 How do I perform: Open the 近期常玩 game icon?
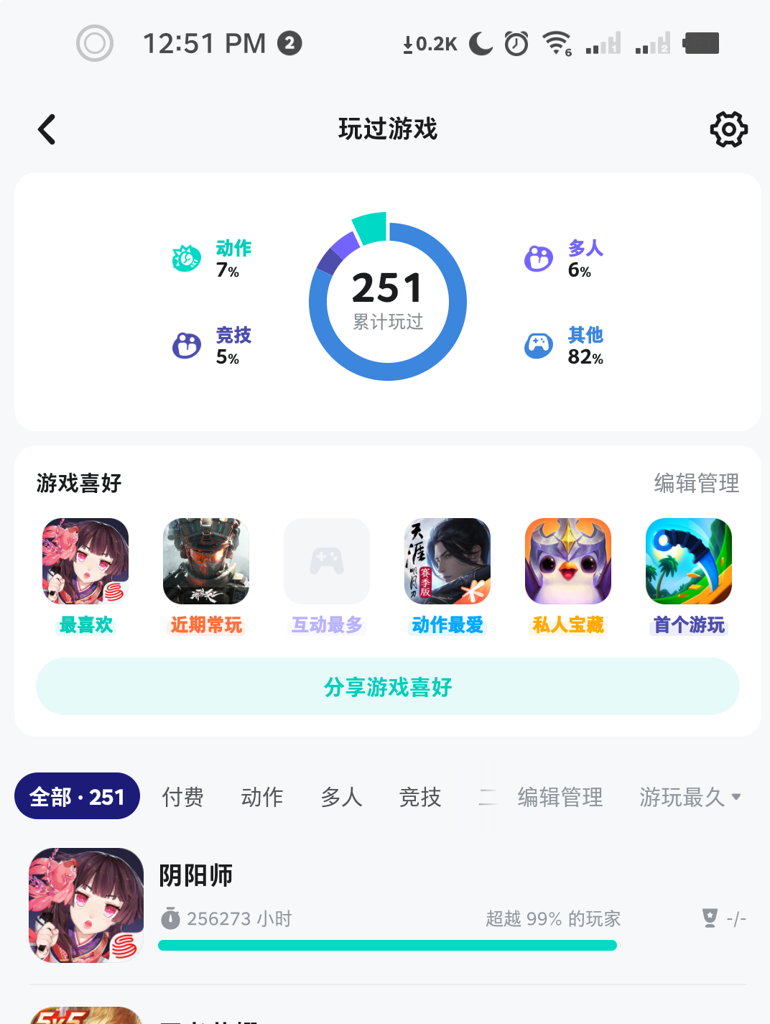[x=206, y=561]
